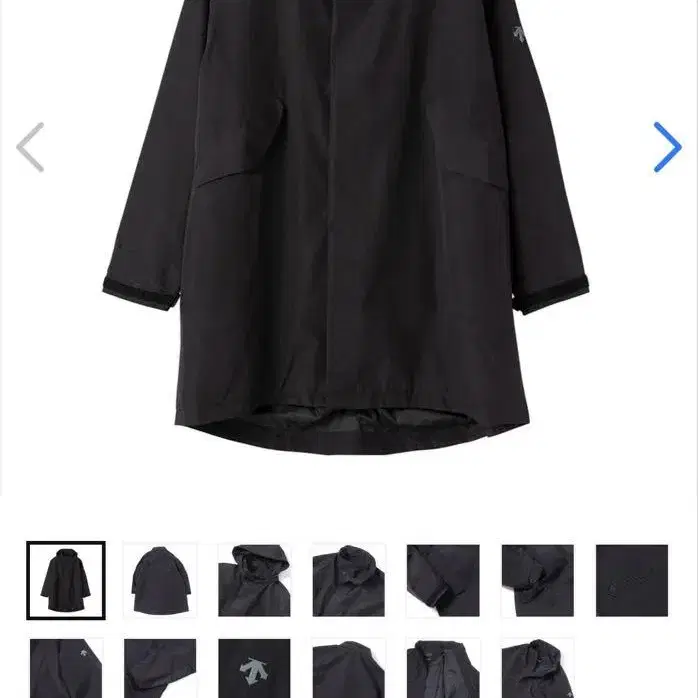
Task: View the hood close-up thumbnail
Action: click(254, 580)
